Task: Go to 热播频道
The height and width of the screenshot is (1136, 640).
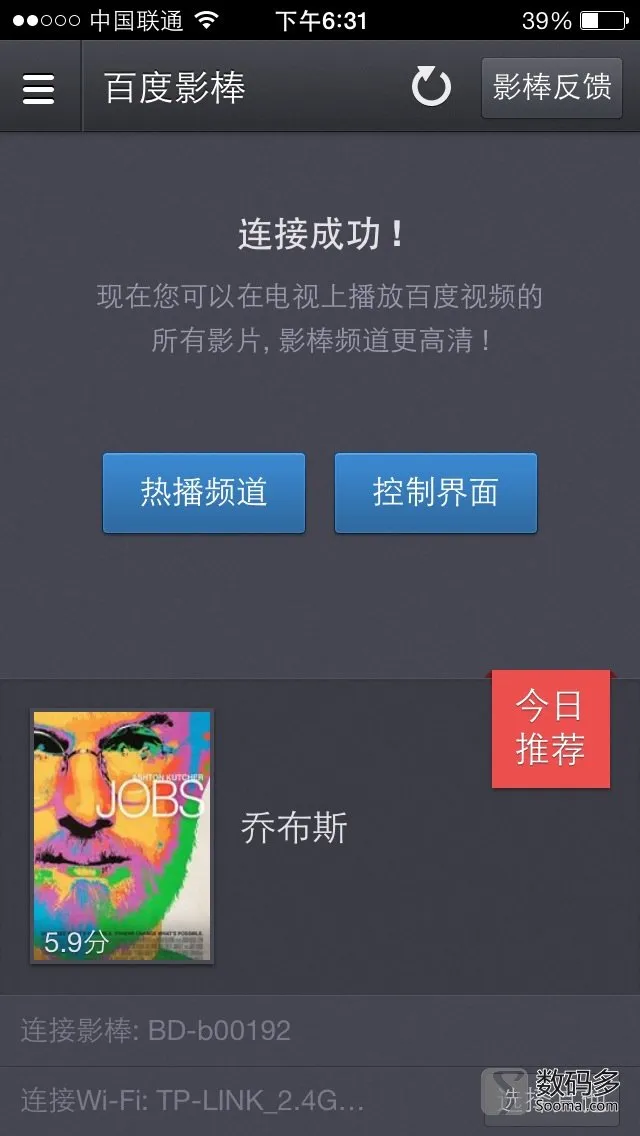Action: pos(204,493)
